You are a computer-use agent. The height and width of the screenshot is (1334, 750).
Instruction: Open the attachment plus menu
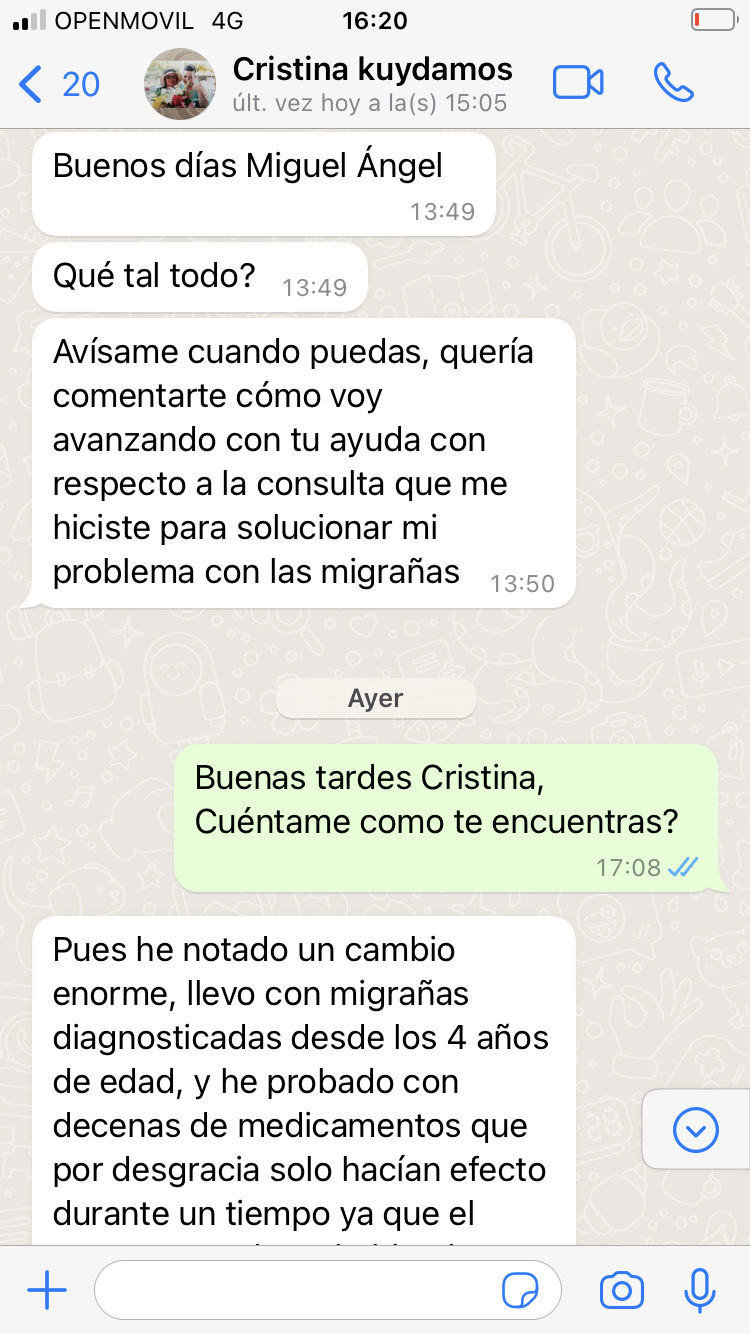(47, 1291)
